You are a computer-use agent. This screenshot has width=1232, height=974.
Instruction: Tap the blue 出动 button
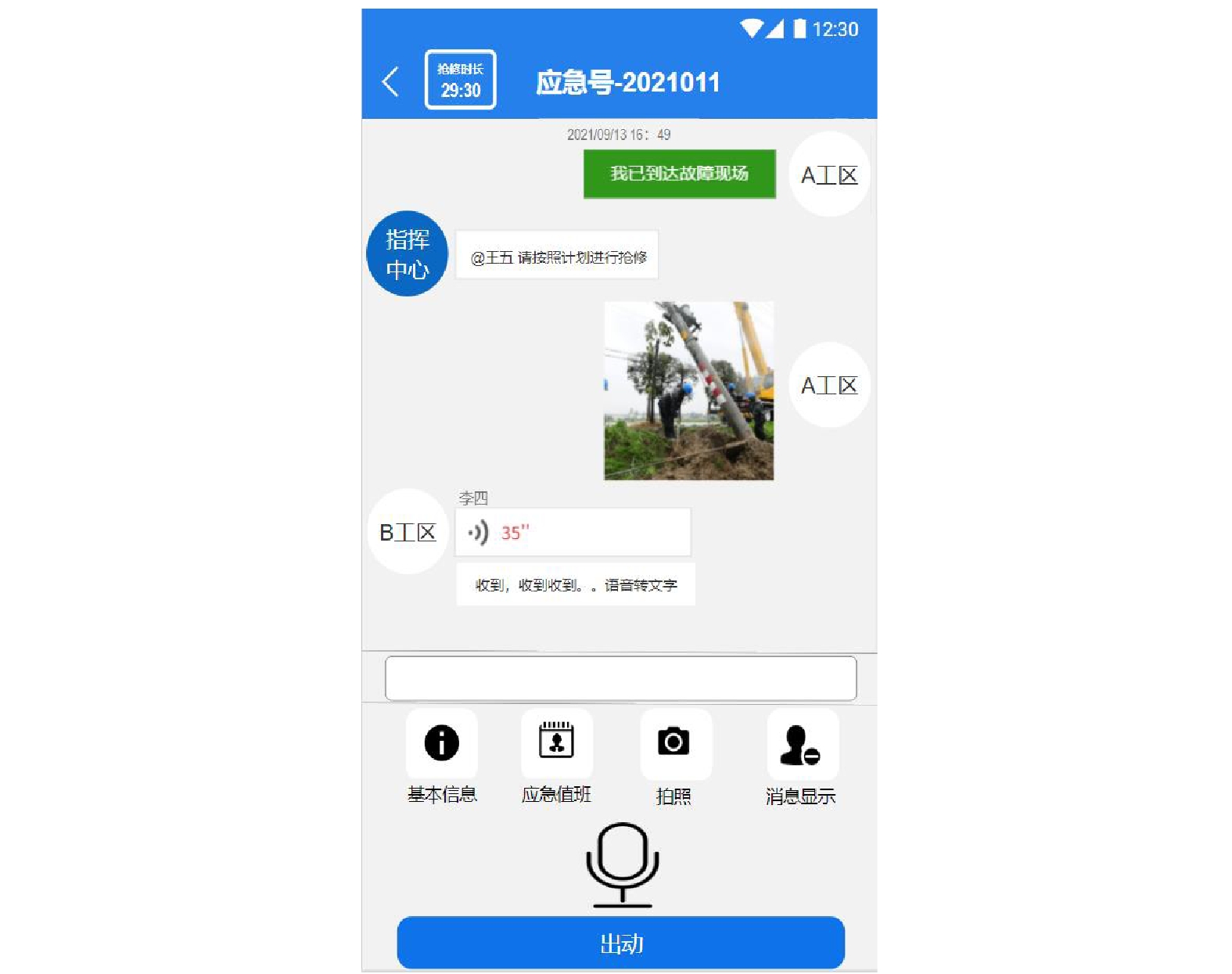(620, 943)
